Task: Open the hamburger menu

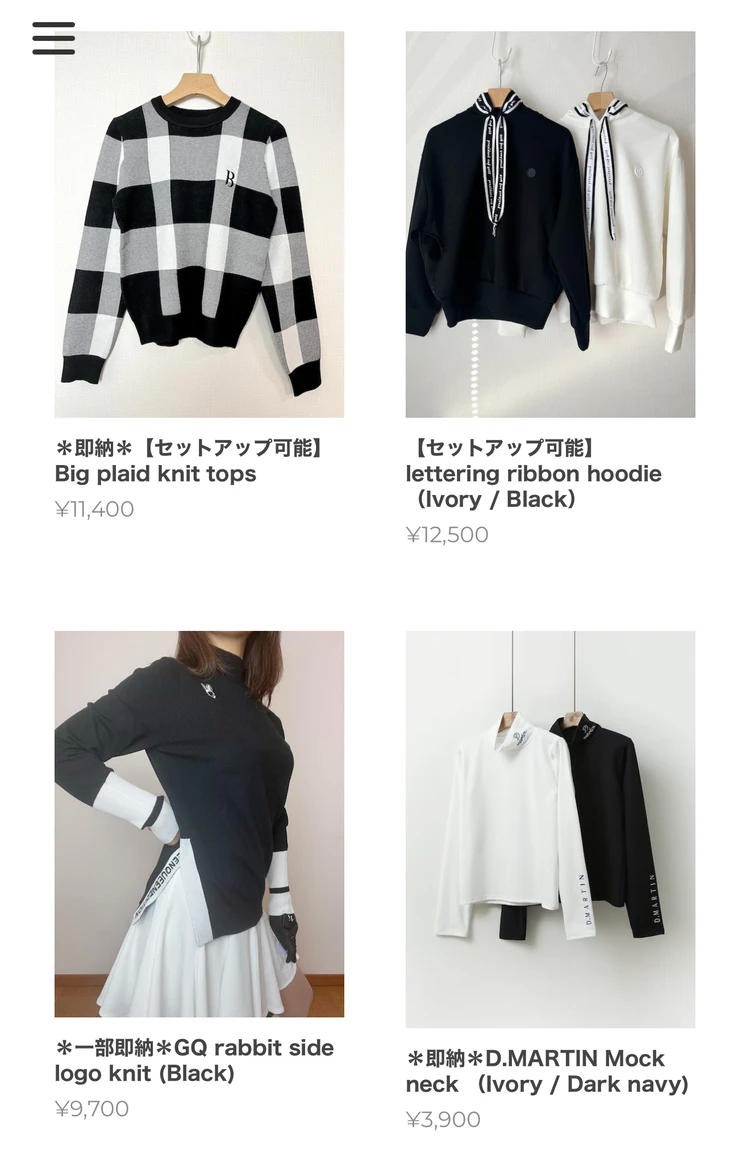Action: coord(53,38)
